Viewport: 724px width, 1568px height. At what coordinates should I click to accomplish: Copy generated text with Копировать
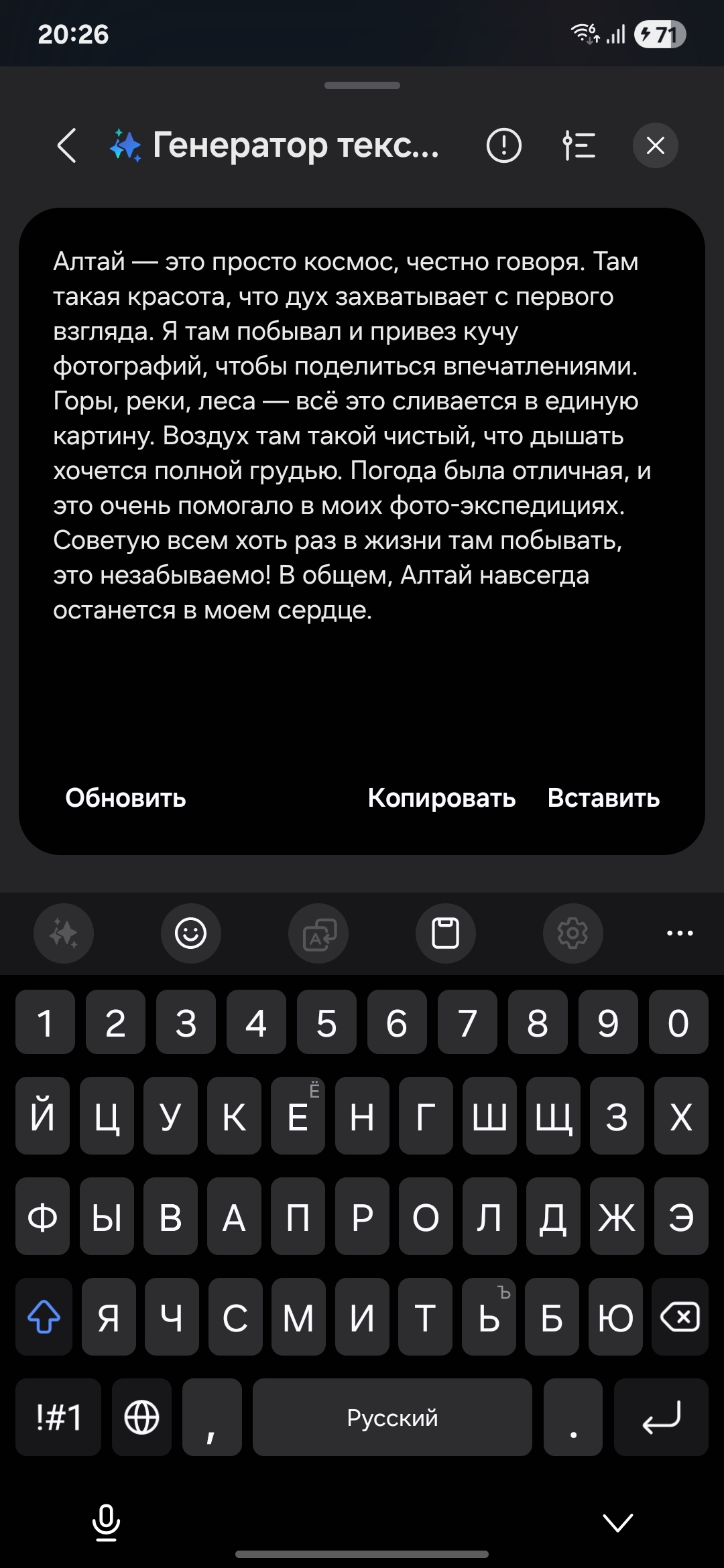[x=441, y=798]
